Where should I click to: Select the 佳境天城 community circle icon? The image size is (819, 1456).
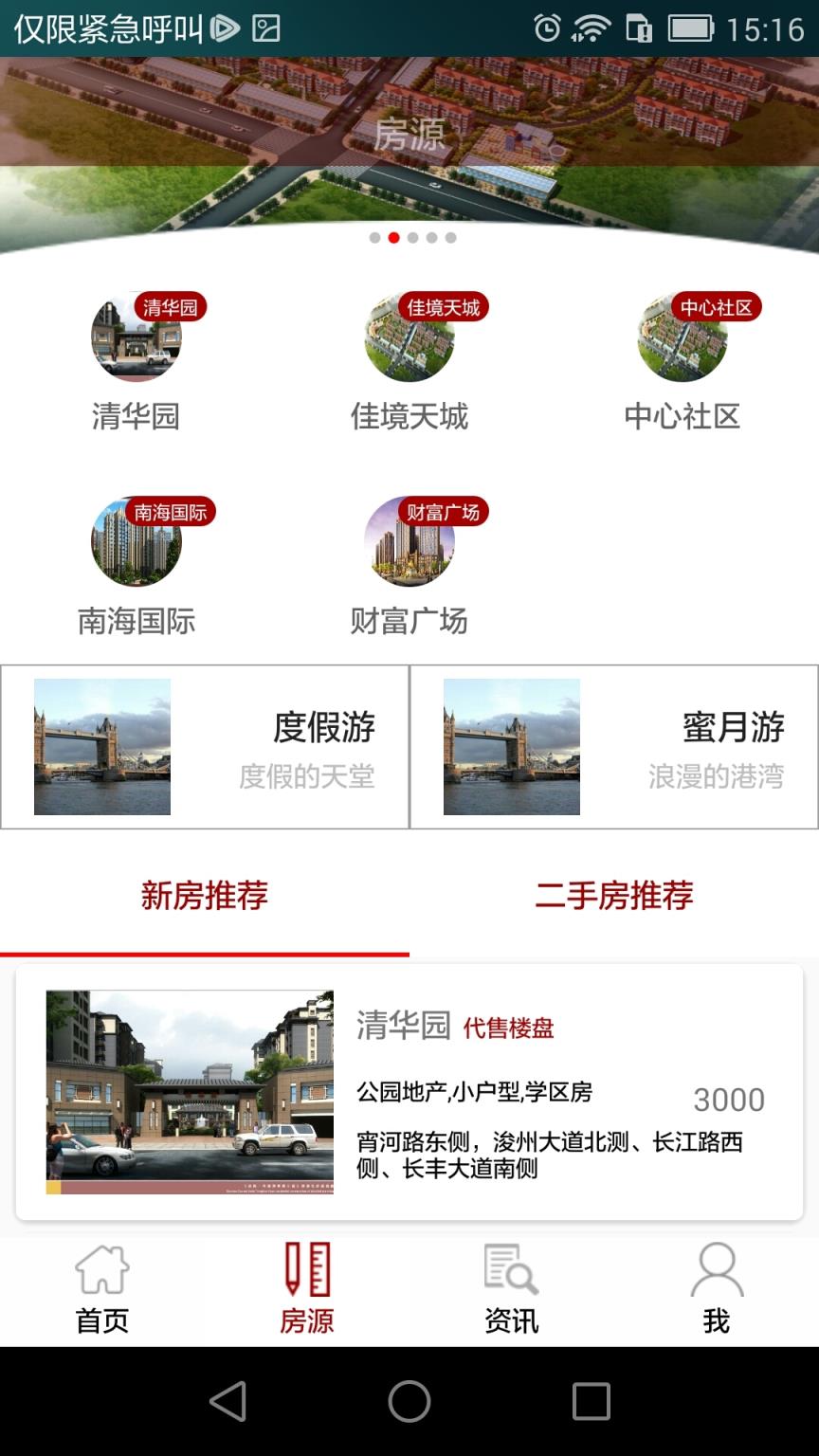(x=409, y=337)
